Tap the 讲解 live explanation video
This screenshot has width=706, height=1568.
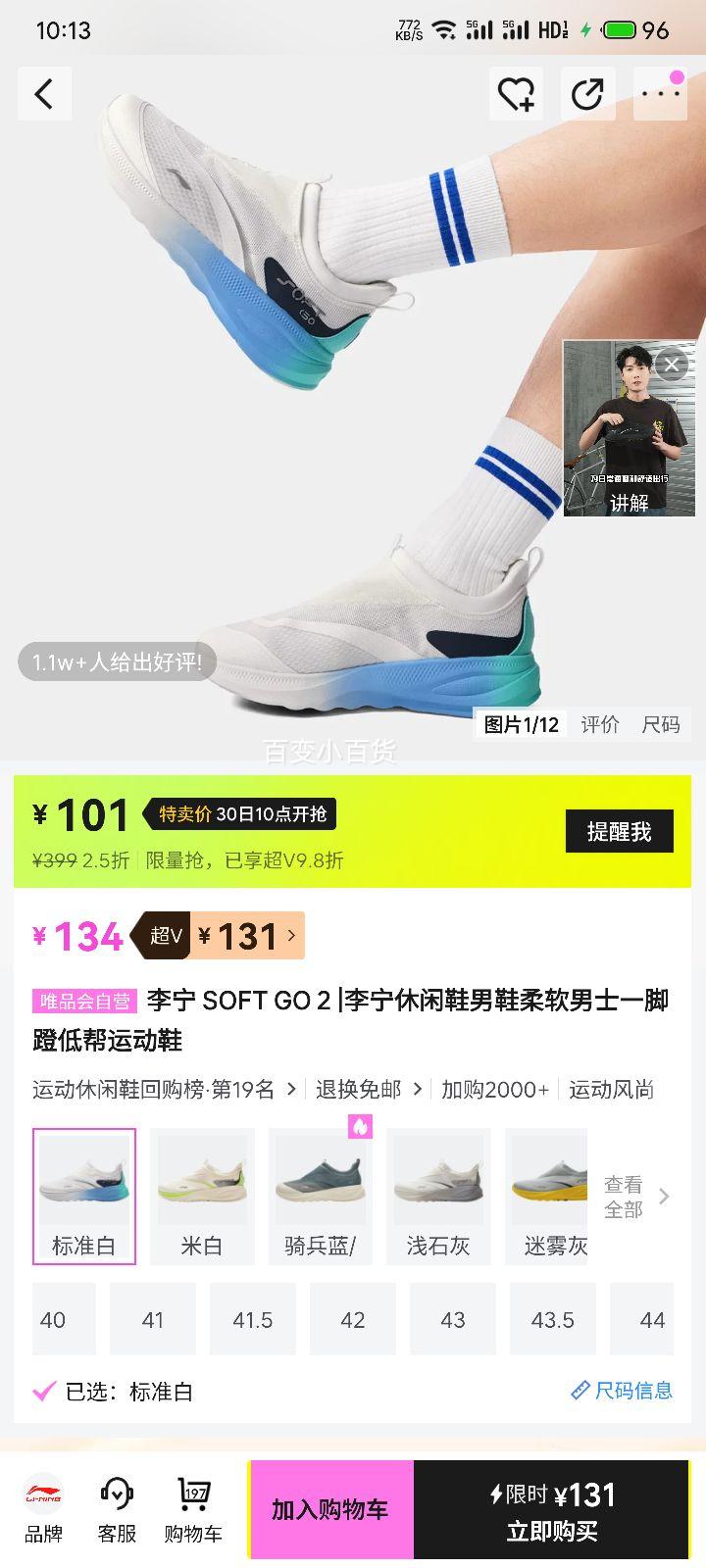(x=629, y=441)
